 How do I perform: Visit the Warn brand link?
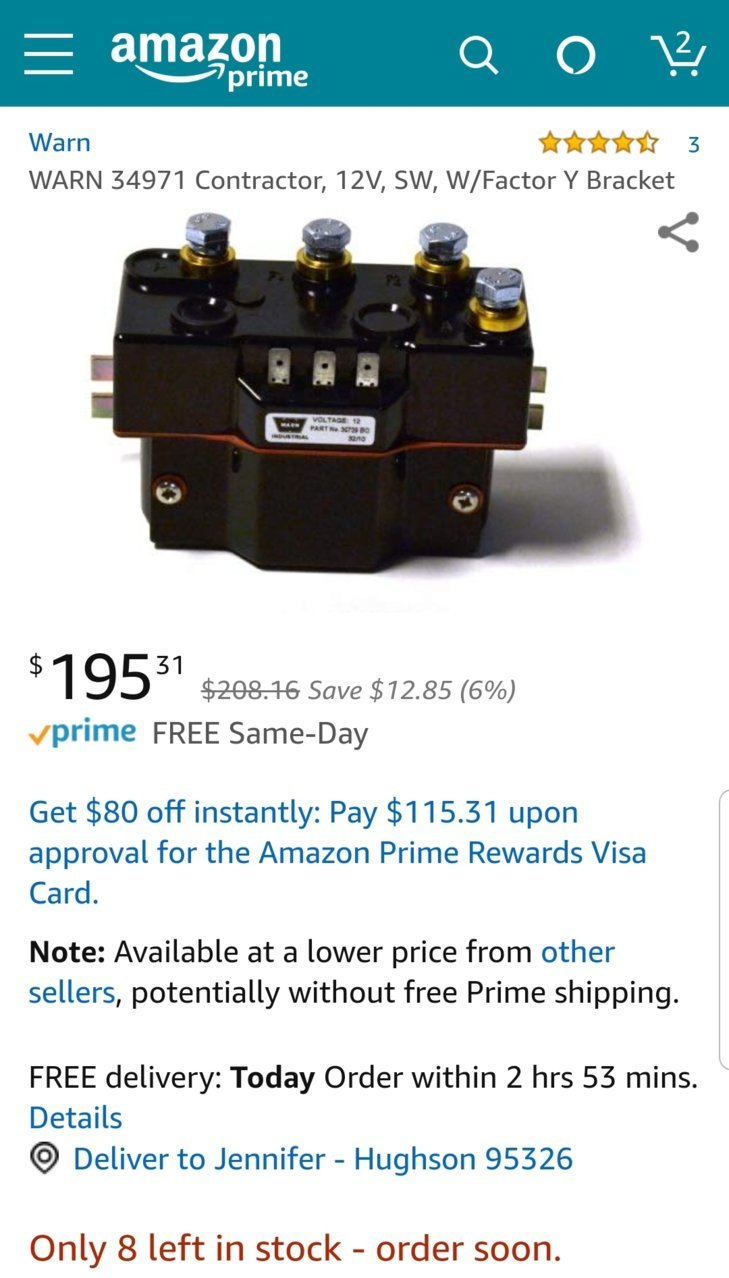60,143
